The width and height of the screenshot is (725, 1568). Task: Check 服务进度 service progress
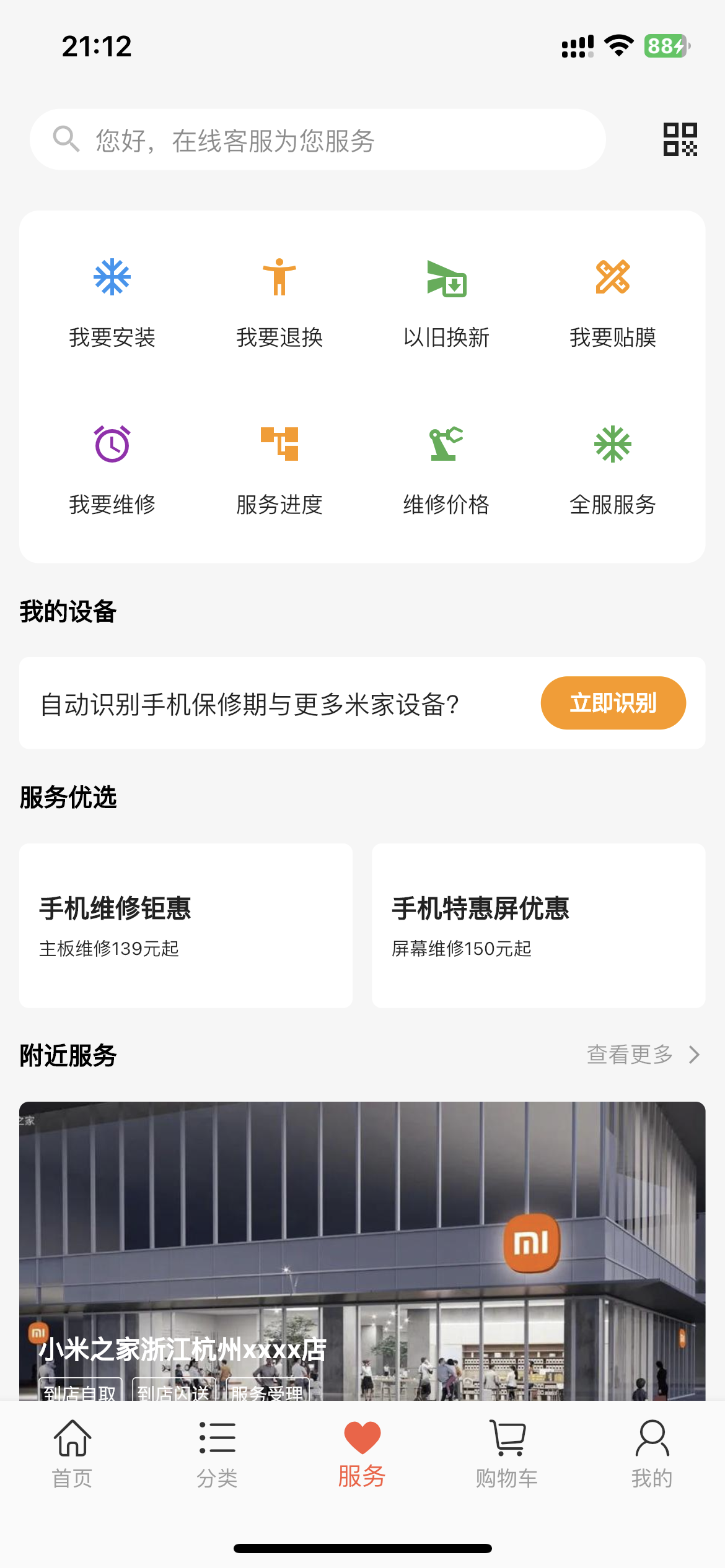click(279, 471)
